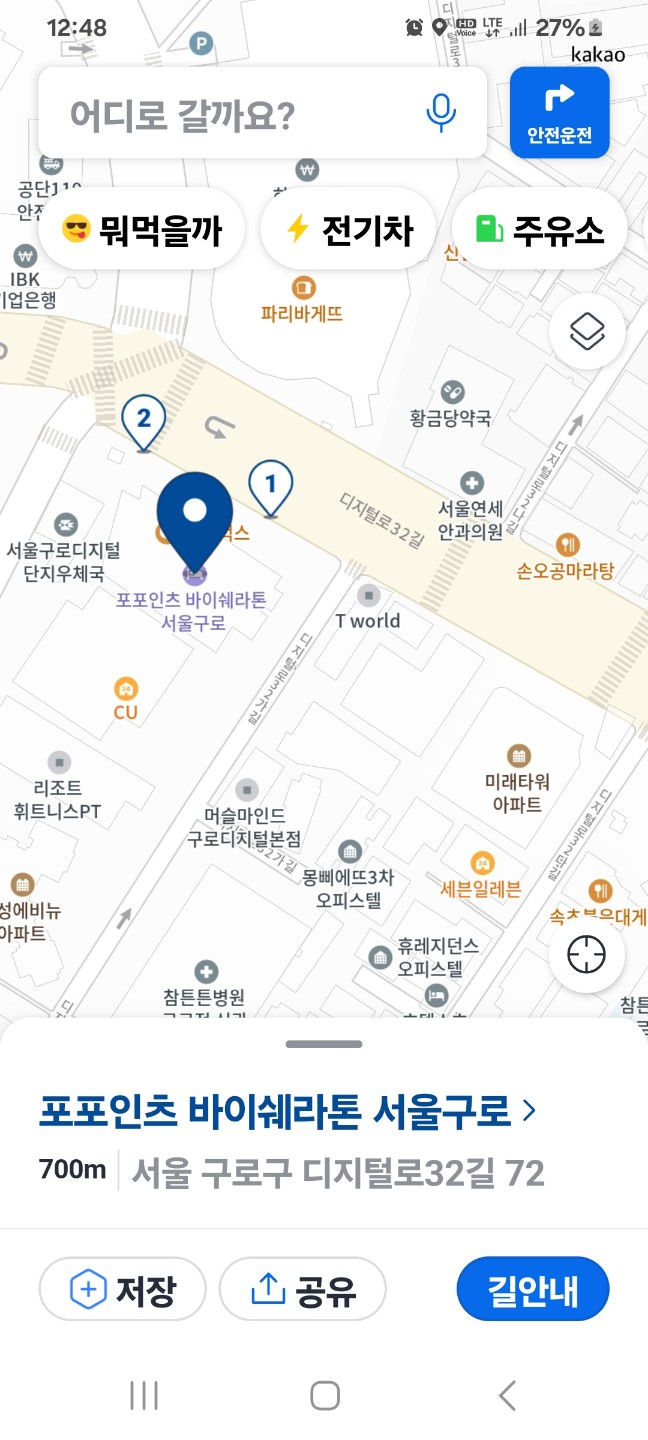
Task: Start navigation with 길안내
Action: point(532,1290)
